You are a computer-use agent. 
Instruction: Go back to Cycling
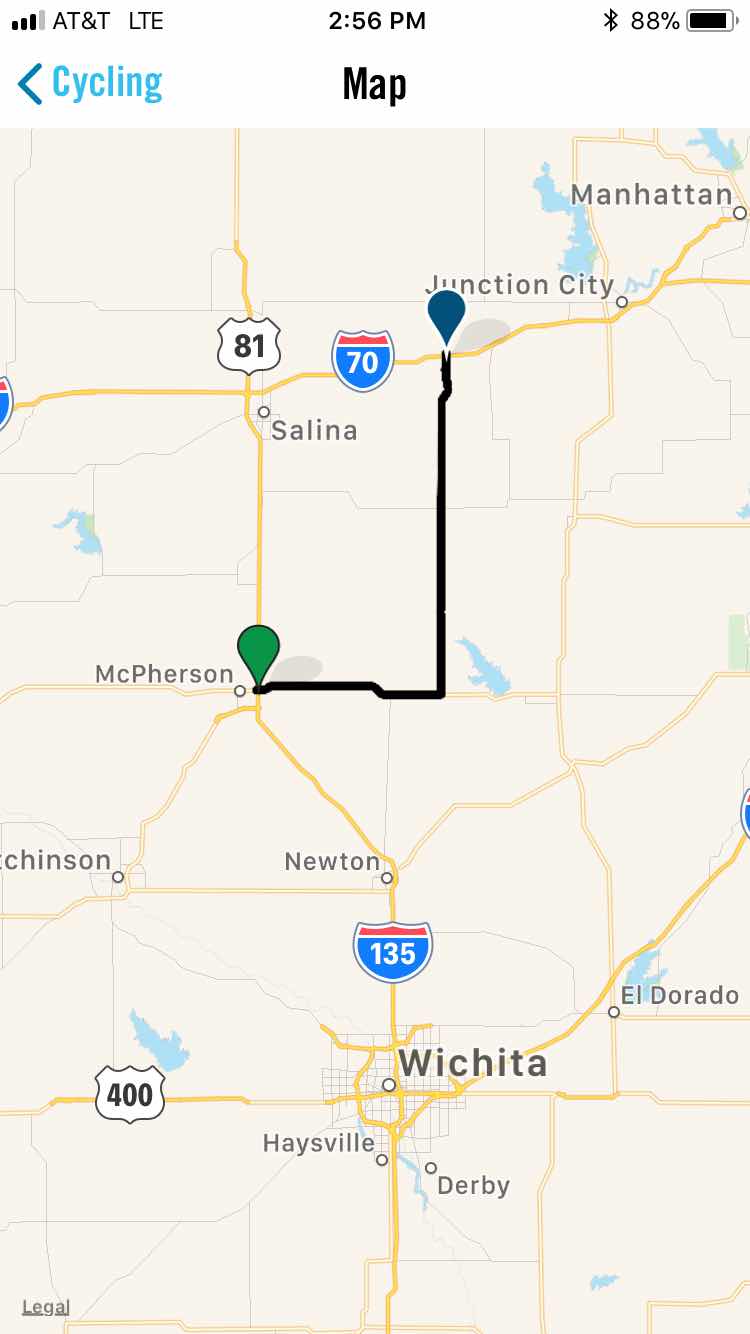[90, 84]
